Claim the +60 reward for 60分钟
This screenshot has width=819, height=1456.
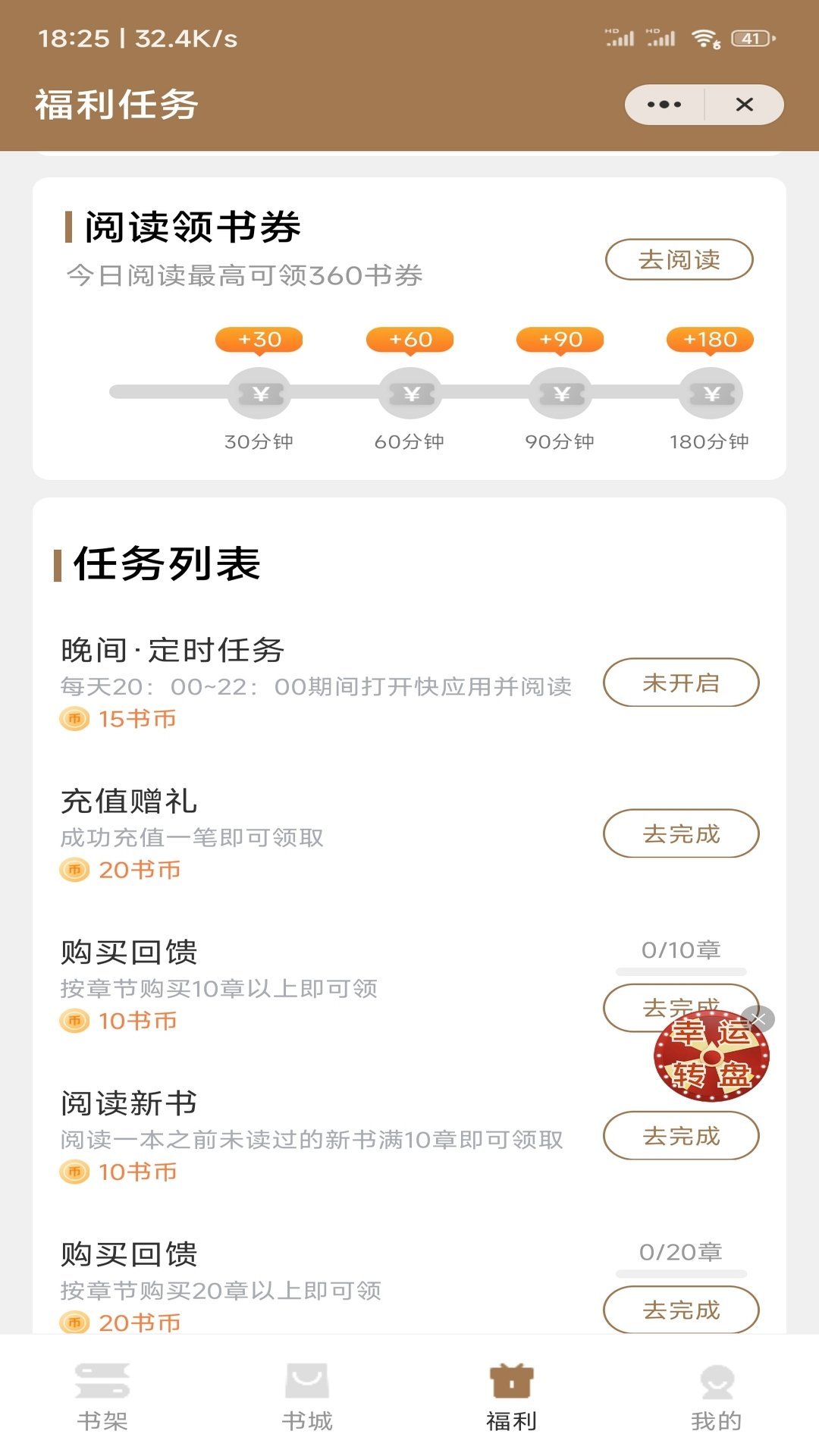point(410,393)
